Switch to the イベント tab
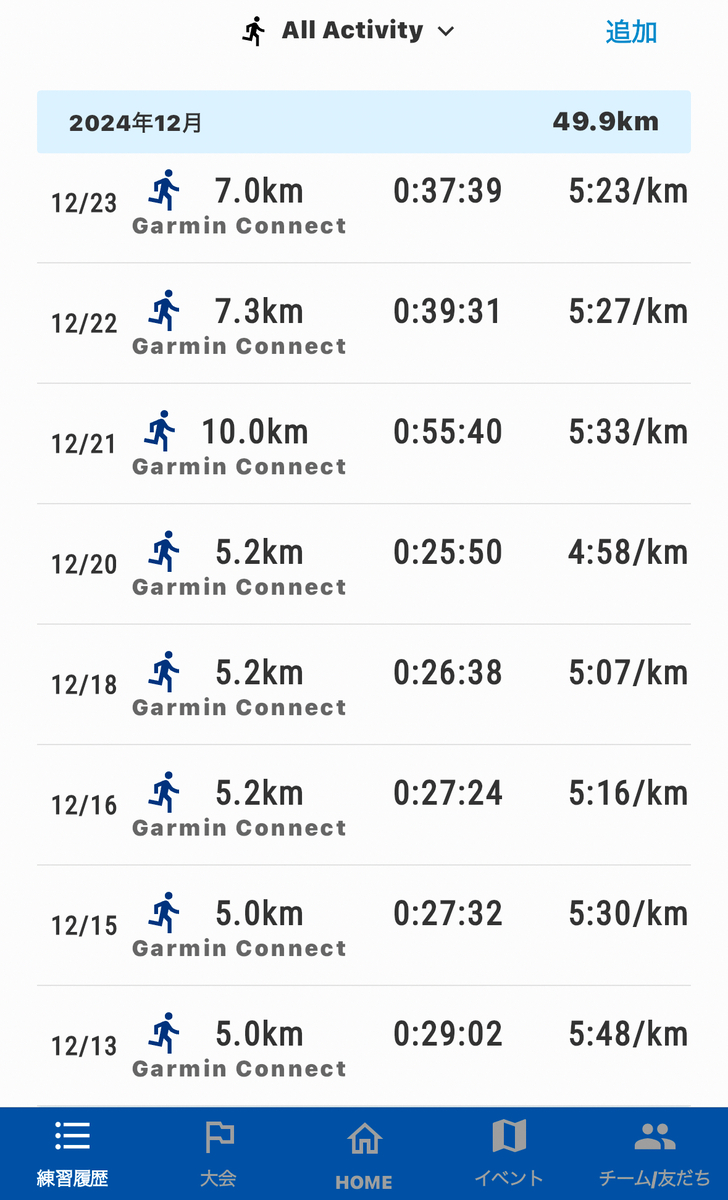The width and height of the screenshot is (728, 1200). click(509, 1153)
